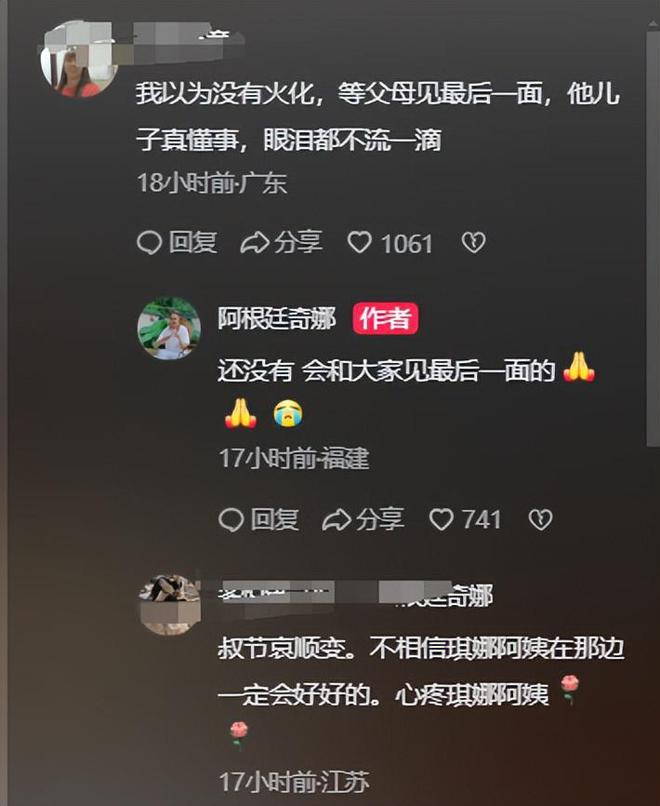660x806 pixels.
Task: Dislike the comment posted from 广东
Action: click(472, 242)
